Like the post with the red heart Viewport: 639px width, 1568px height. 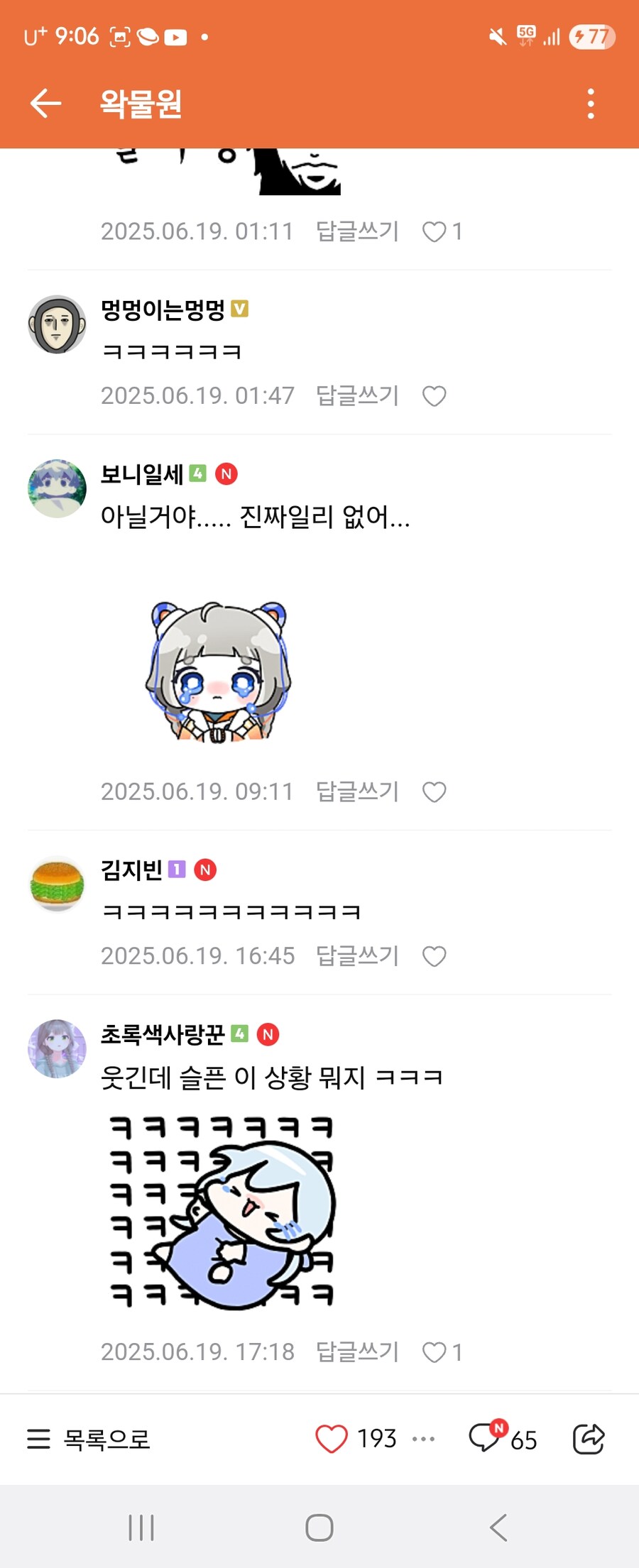pyautogui.click(x=331, y=1439)
